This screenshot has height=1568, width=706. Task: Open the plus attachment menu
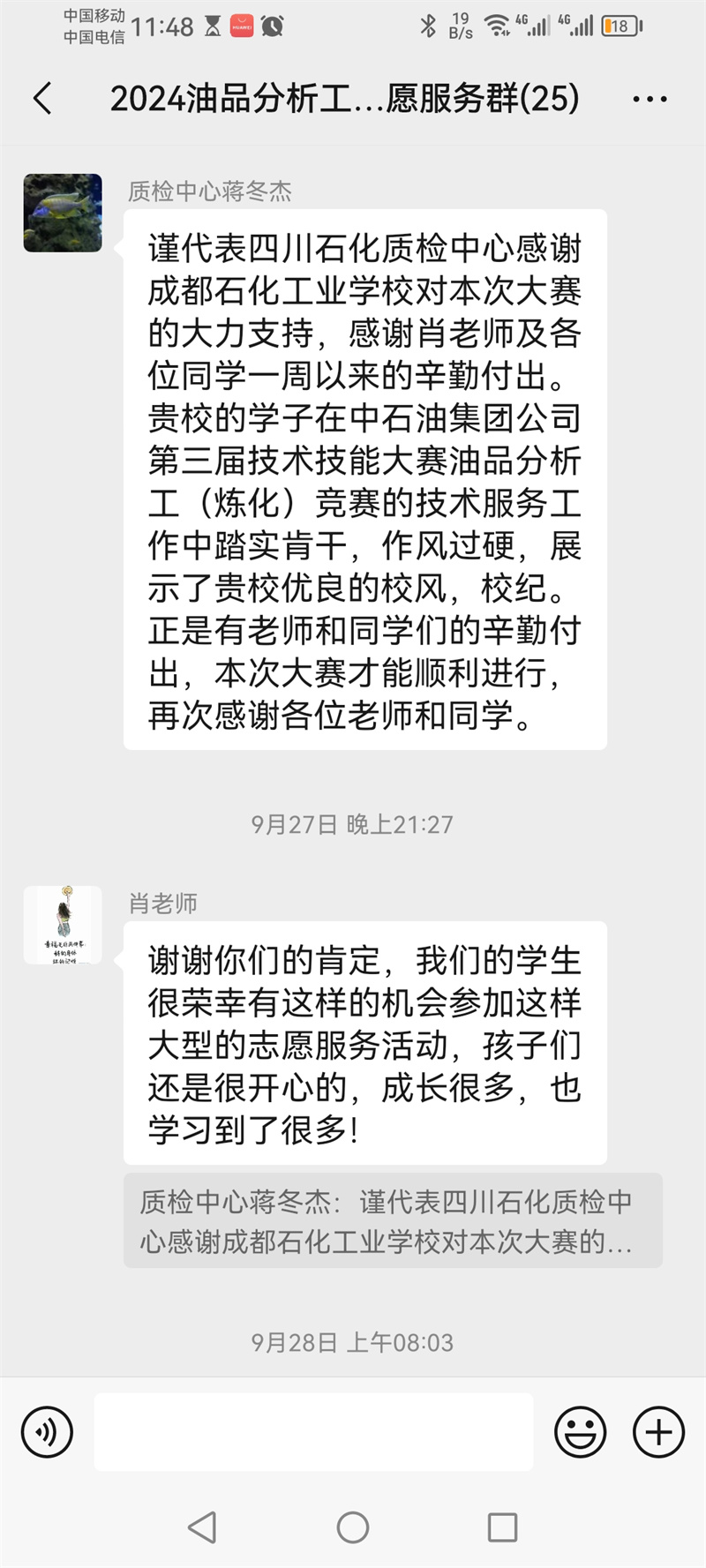658,1431
